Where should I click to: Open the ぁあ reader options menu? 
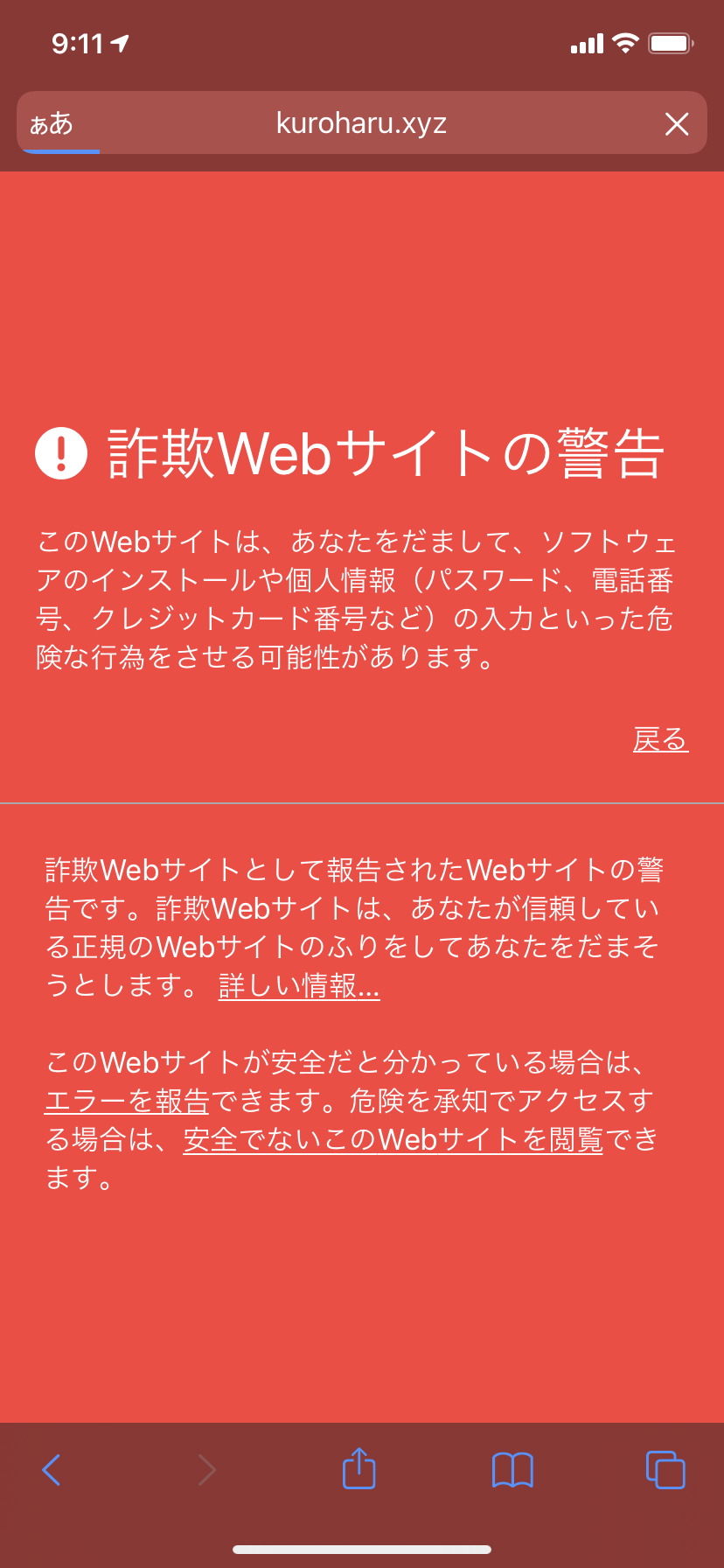click(x=52, y=123)
